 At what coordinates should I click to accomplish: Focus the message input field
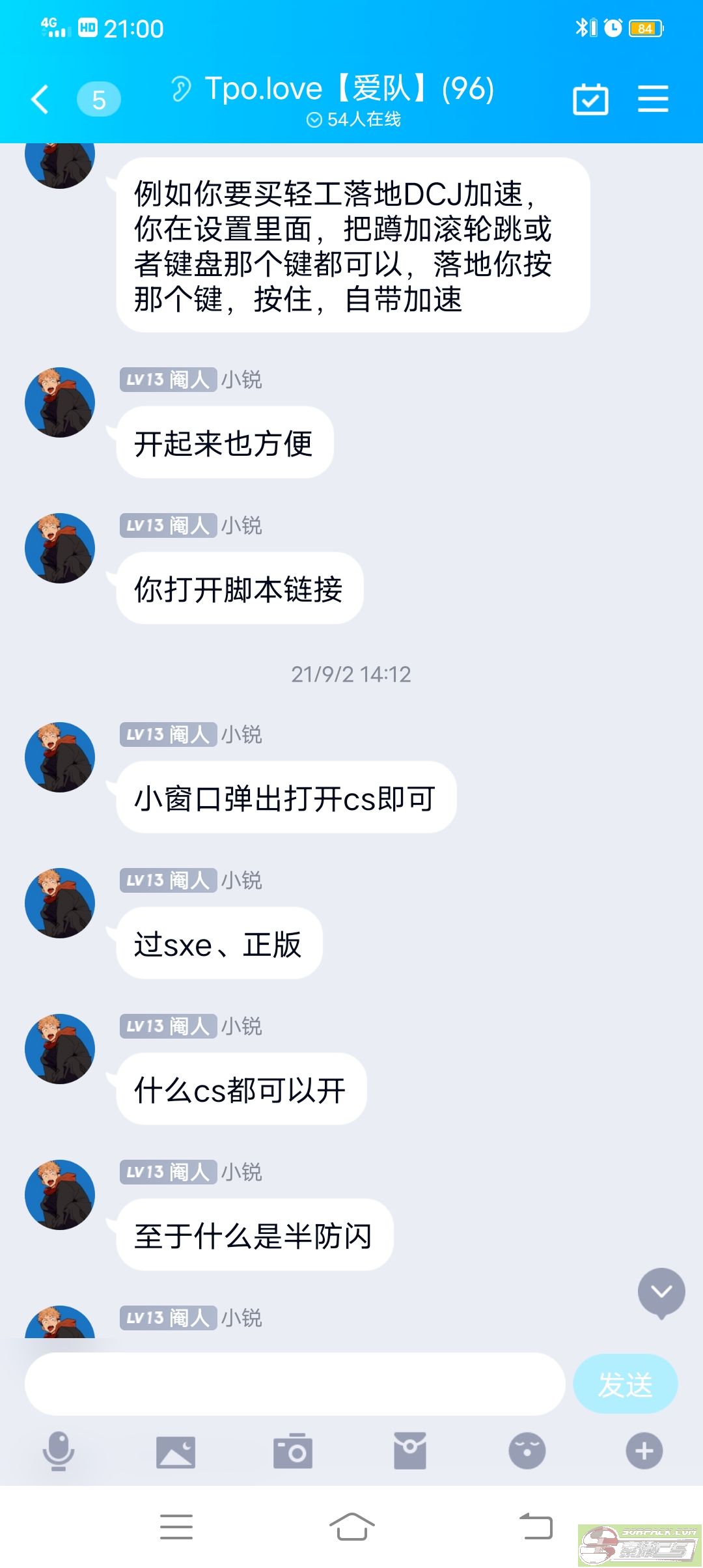294,1384
